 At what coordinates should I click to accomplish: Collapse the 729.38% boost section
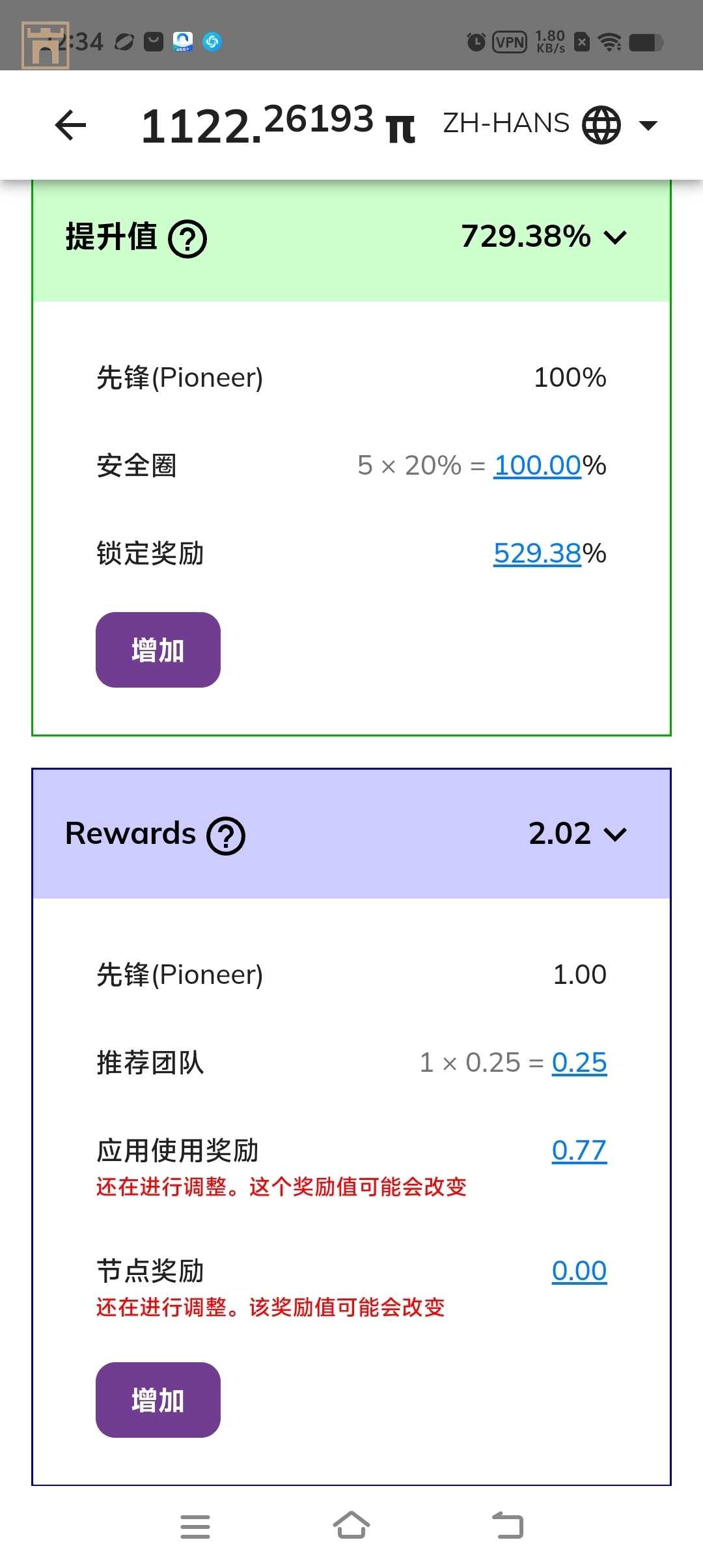(615, 237)
